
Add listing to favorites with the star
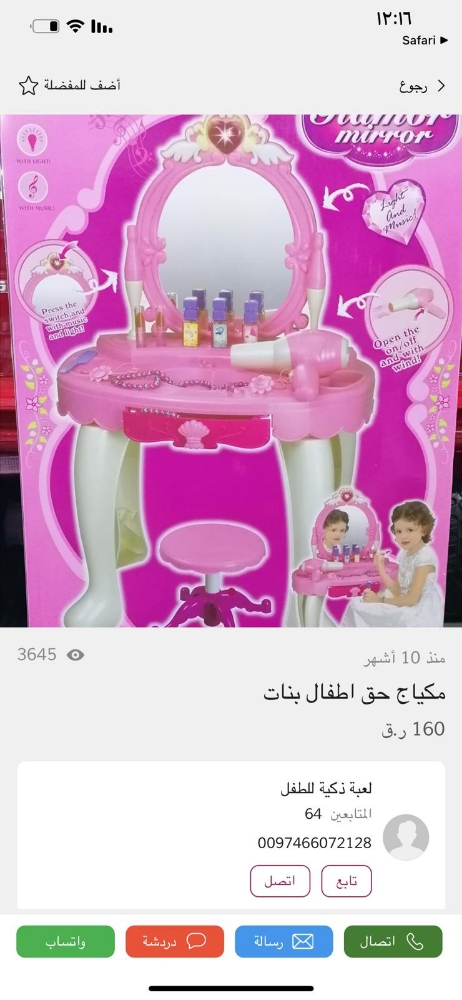pos(28,85)
